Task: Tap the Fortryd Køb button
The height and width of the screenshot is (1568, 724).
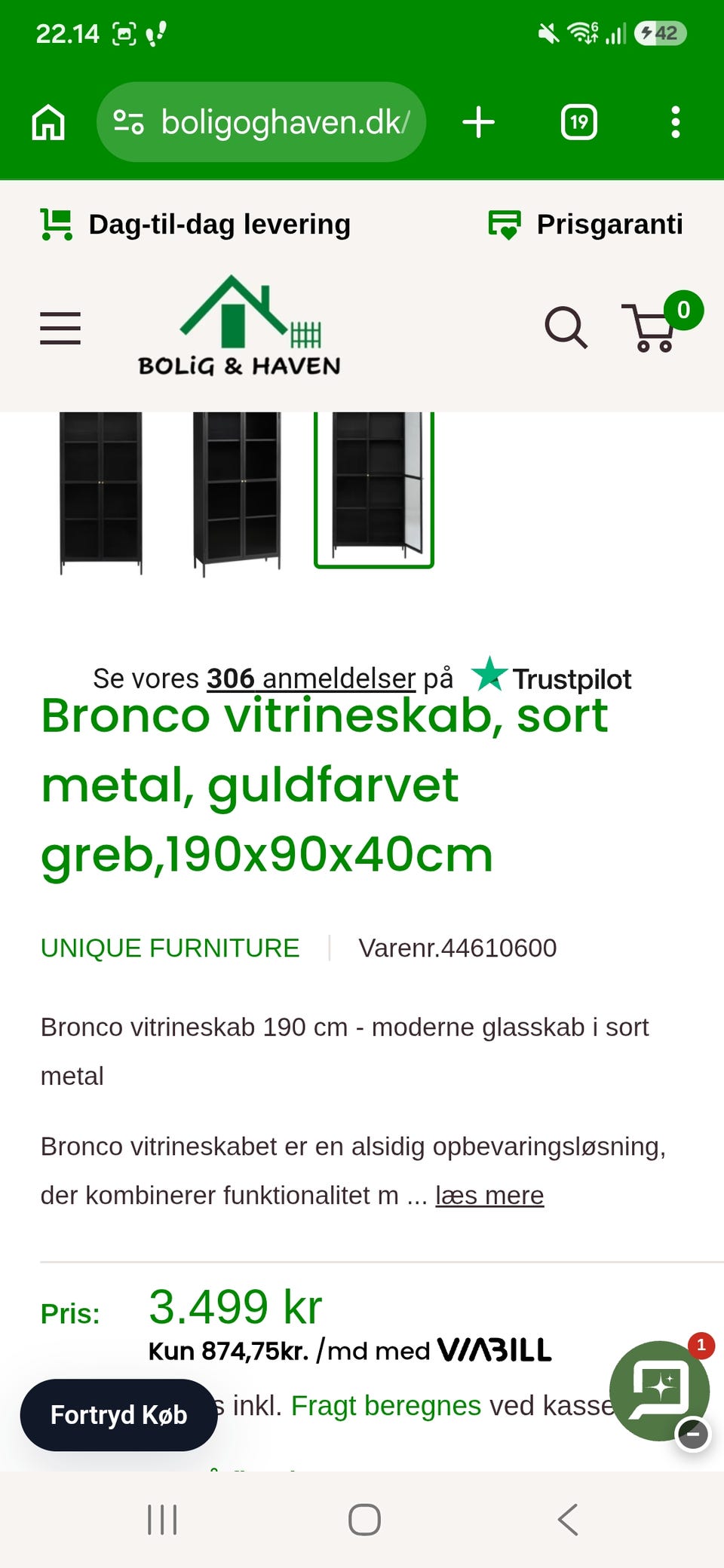Action: tap(118, 1415)
